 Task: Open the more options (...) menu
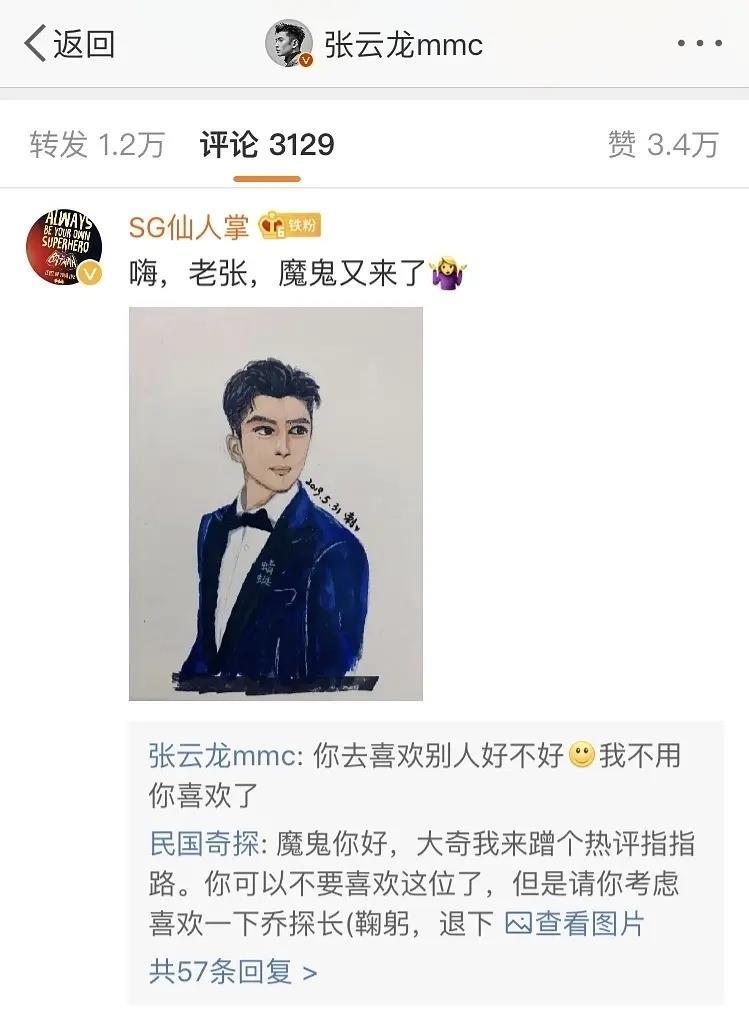(x=702, y=41)
